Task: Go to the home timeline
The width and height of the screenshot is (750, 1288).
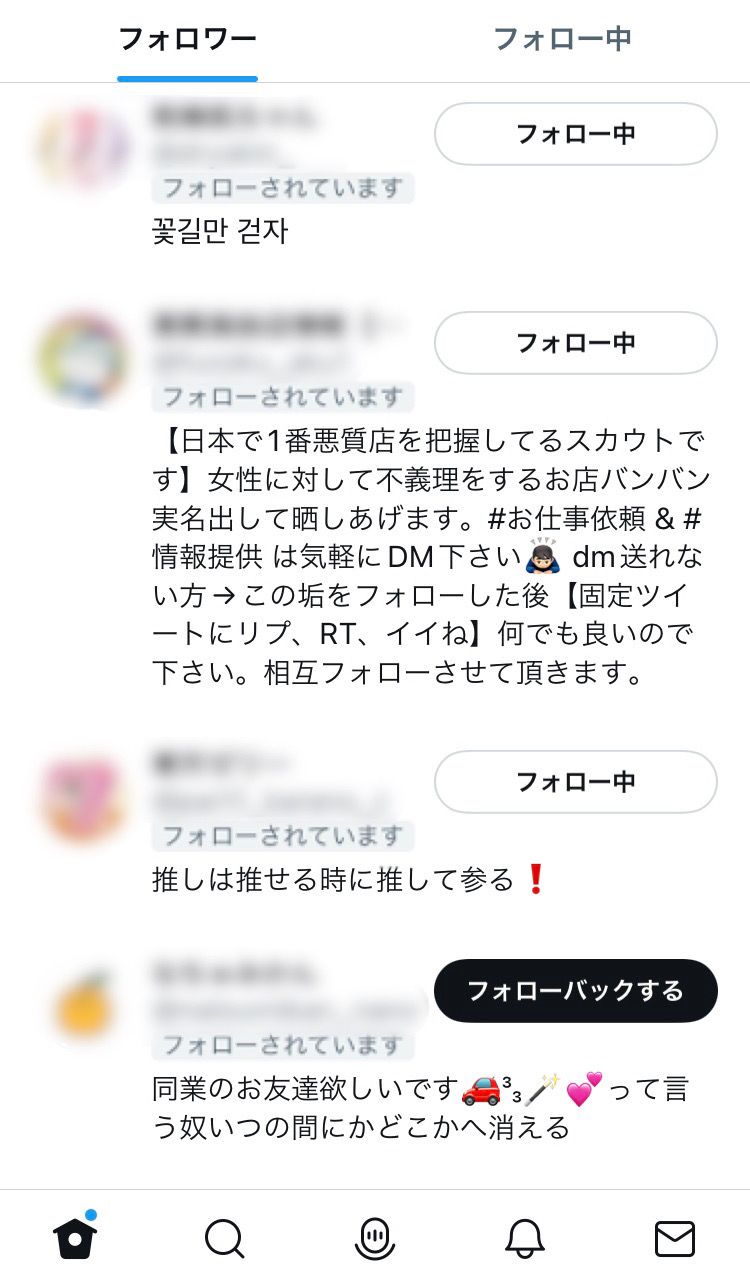Action: coord(75,1240)
